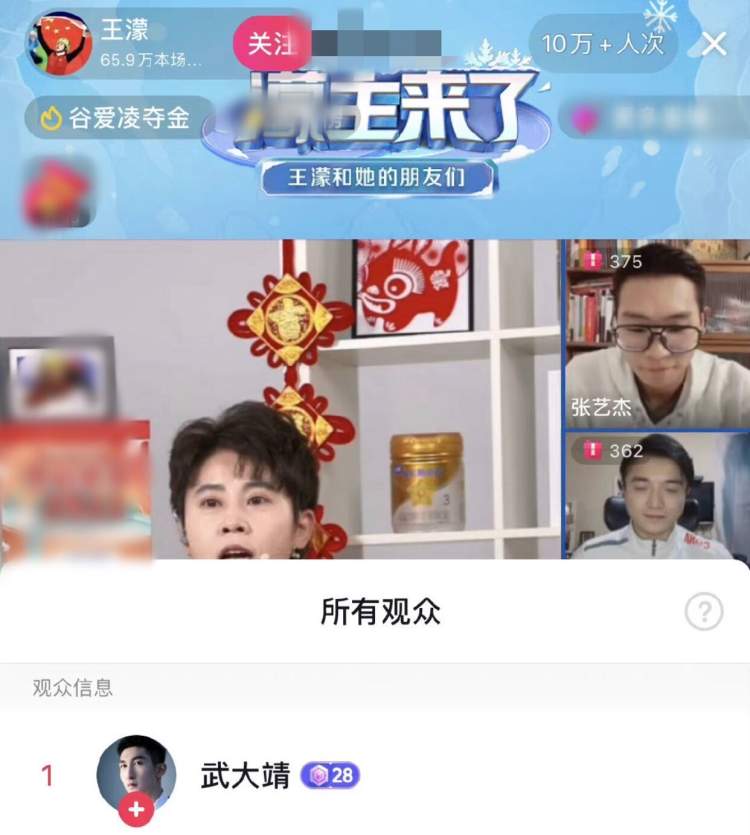Open guest 张艺杰's video window
The width and height of the screenshot is (750, 835).
click(657, 334)
